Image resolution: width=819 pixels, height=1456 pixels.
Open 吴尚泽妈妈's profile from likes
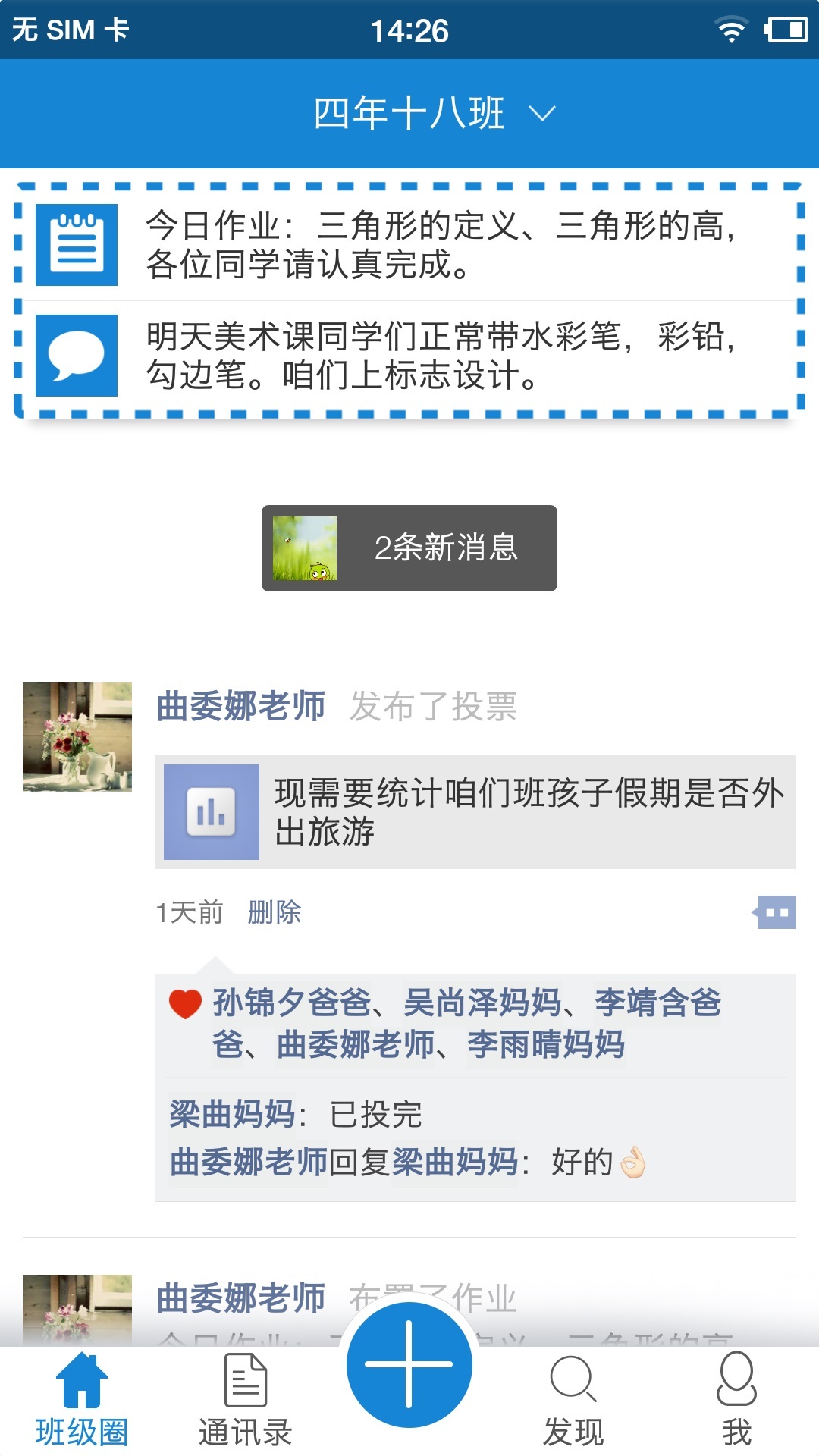point(482,1003)
